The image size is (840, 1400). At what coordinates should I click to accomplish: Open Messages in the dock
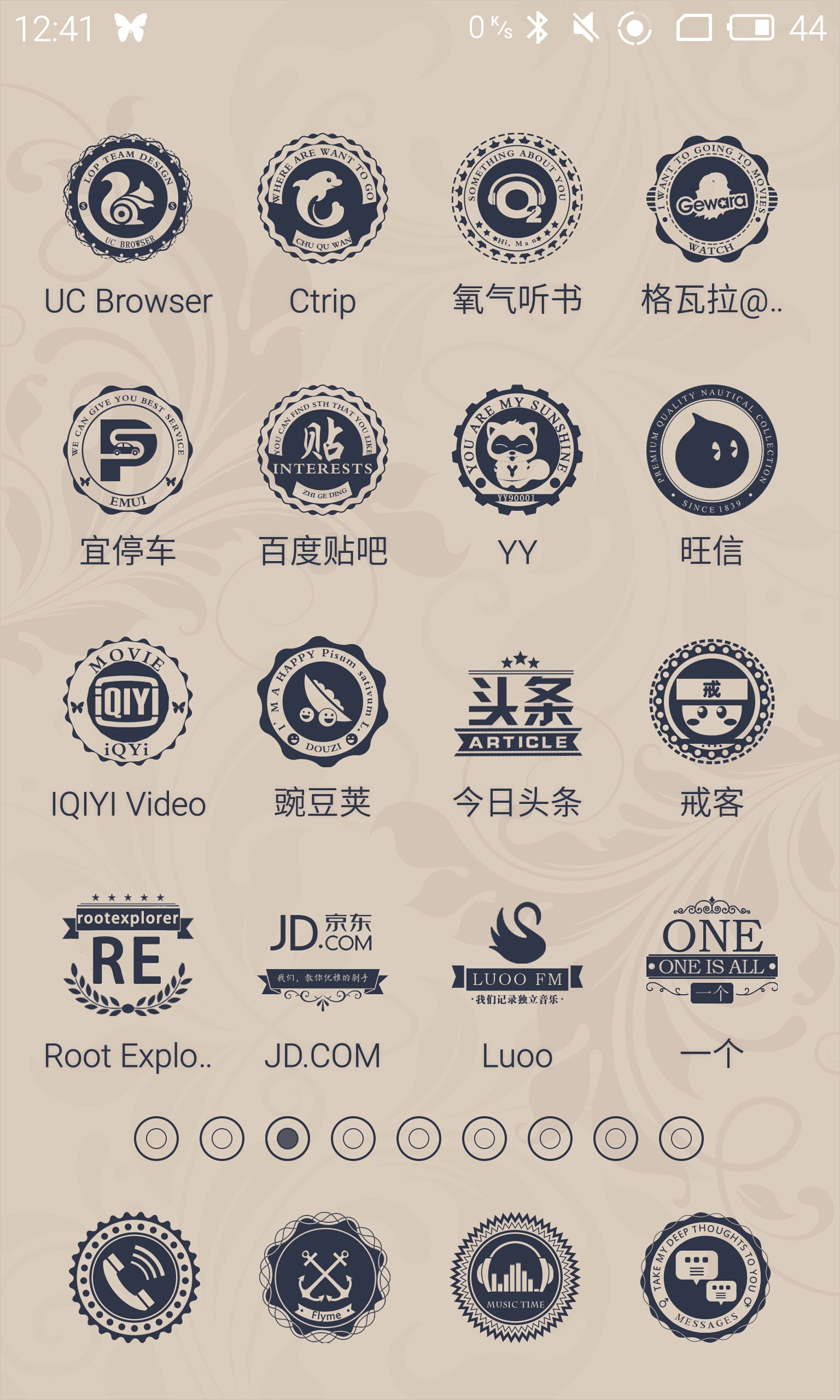[x=705, y=1277]
